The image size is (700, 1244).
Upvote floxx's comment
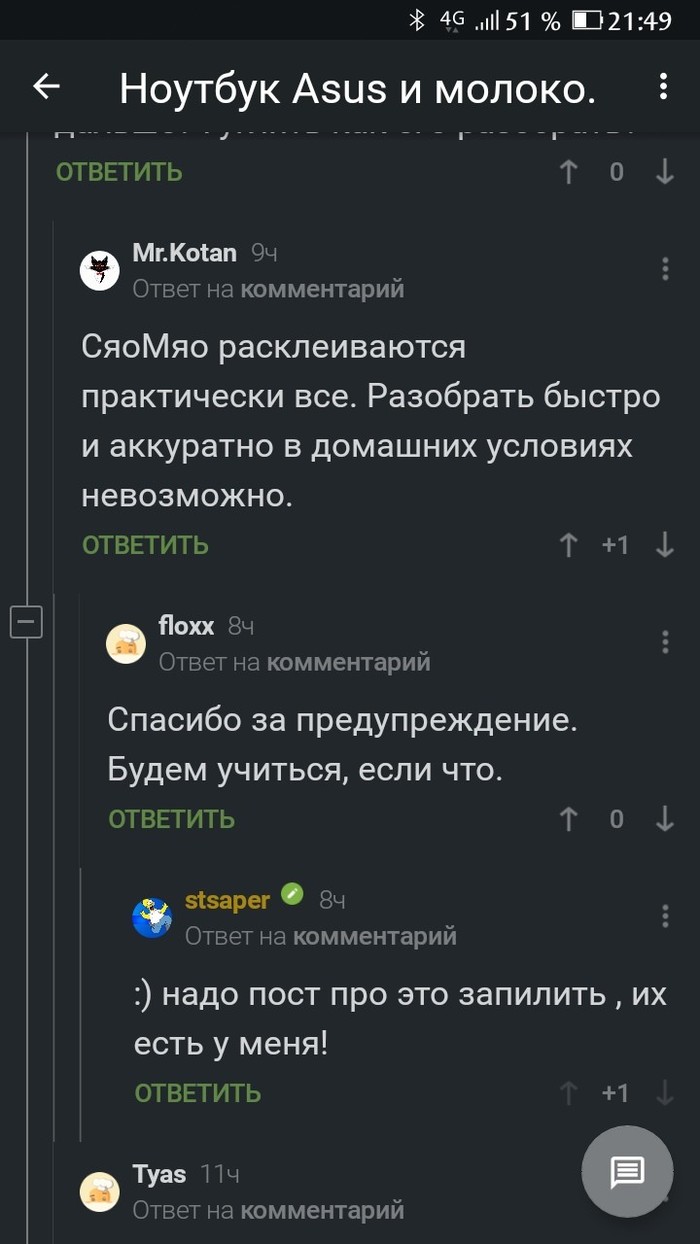pos(569,819)
